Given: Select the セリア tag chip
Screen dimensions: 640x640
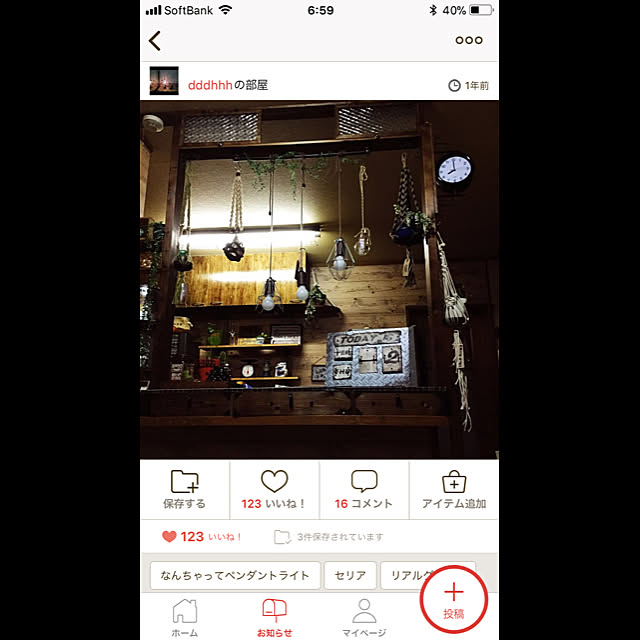Looking at the screenshot, I should click(x=351, y=576).
